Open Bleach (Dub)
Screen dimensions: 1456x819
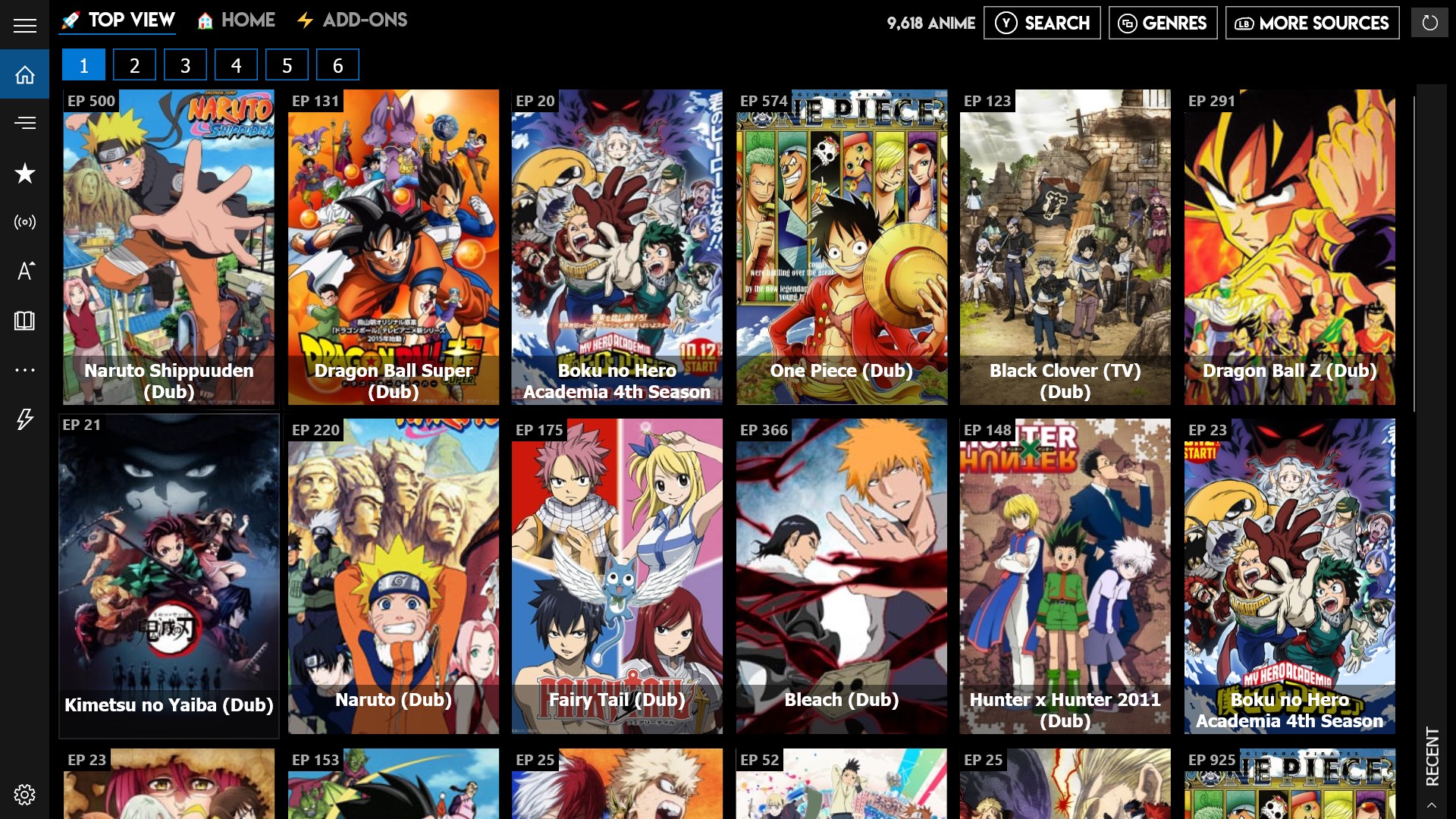click(x=841, y=576)
